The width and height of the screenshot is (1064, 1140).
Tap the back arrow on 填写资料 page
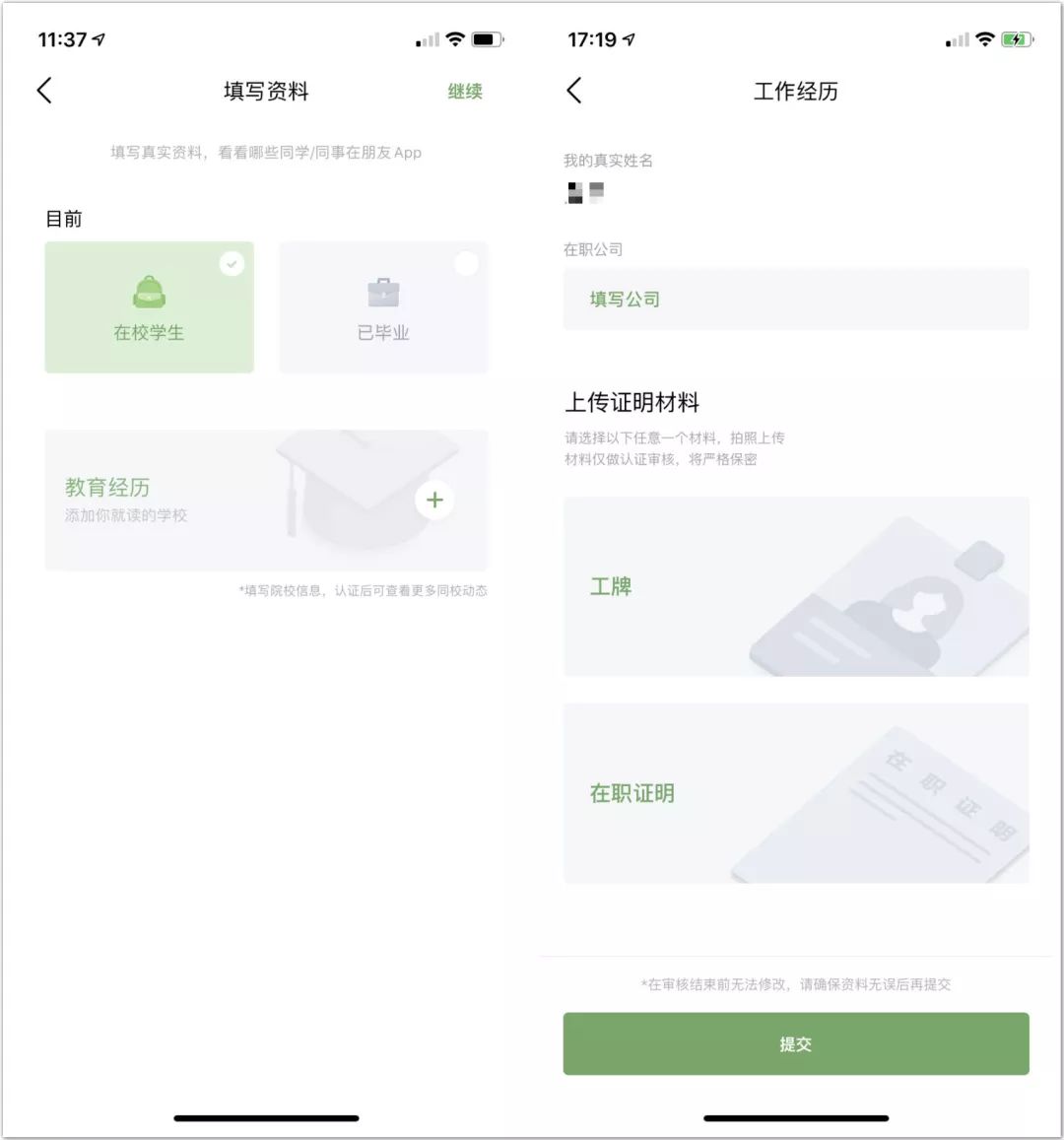click(43, 90)
